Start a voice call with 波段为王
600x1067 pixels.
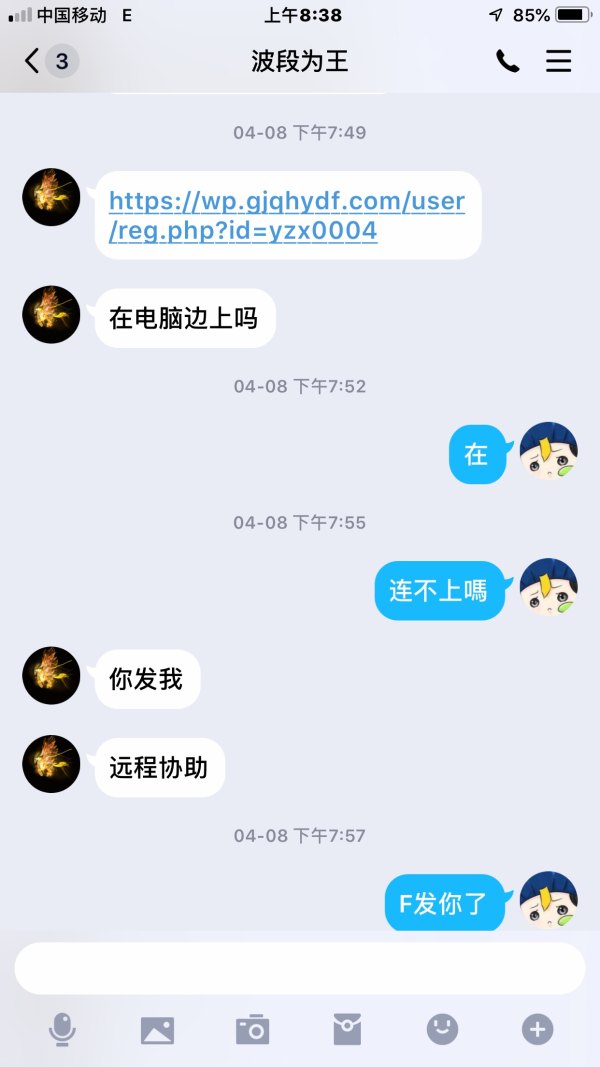click(508, 61)
